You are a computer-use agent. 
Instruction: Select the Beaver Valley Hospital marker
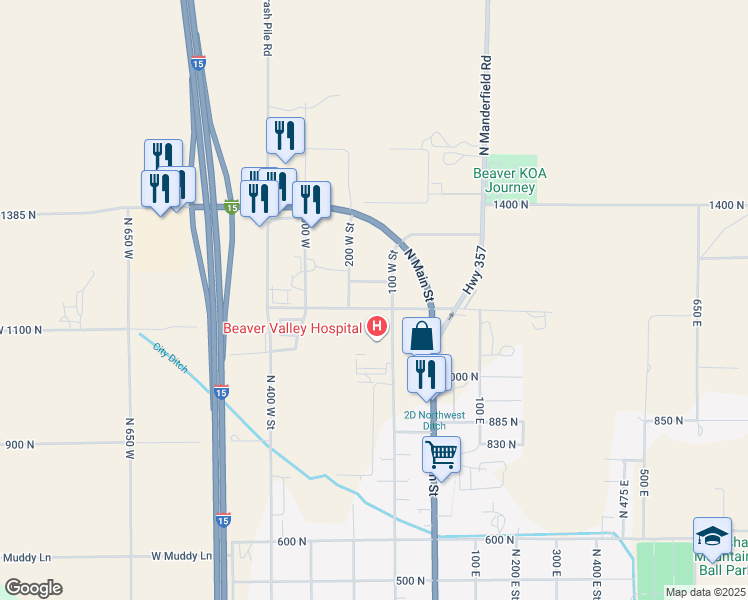click(377, 326)
